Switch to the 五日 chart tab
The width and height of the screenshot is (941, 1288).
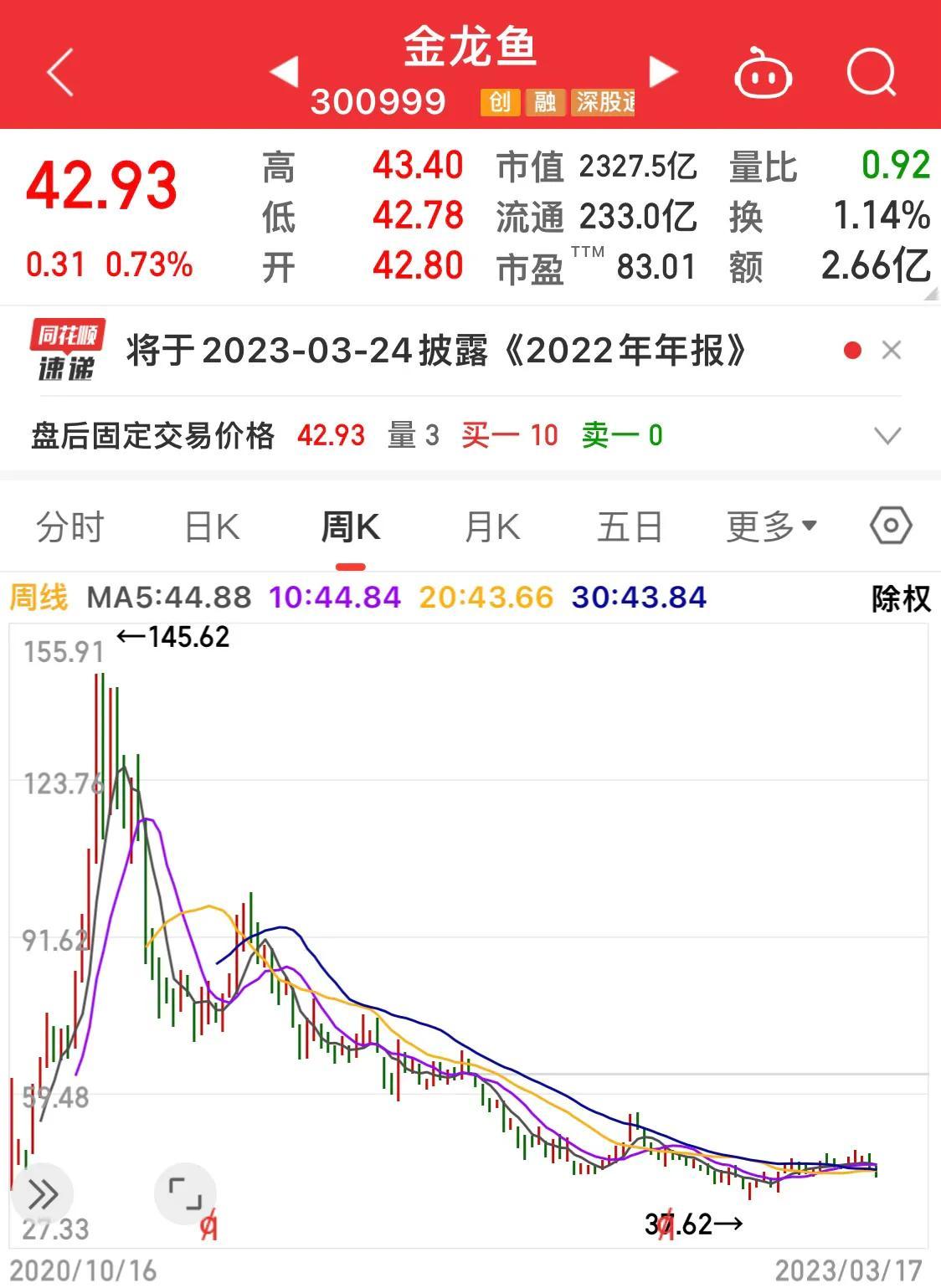click(630, 527)
